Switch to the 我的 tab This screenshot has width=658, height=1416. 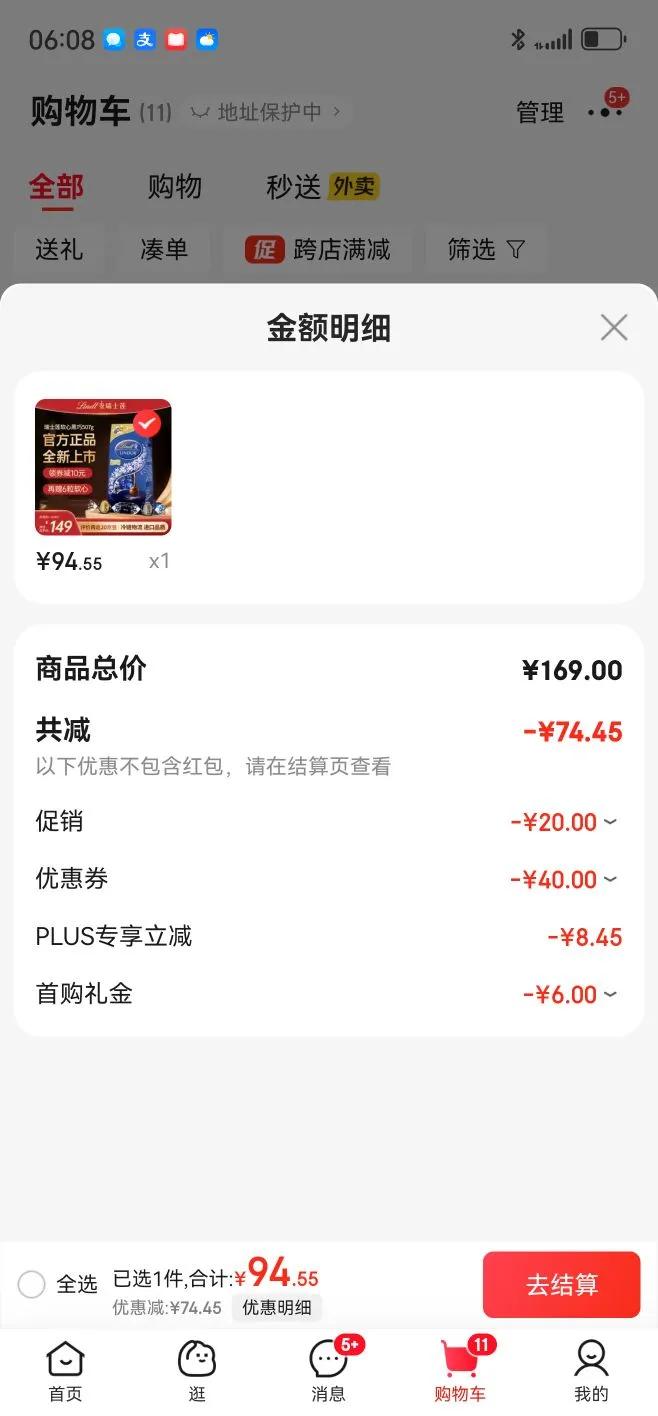click(591, 1371)
